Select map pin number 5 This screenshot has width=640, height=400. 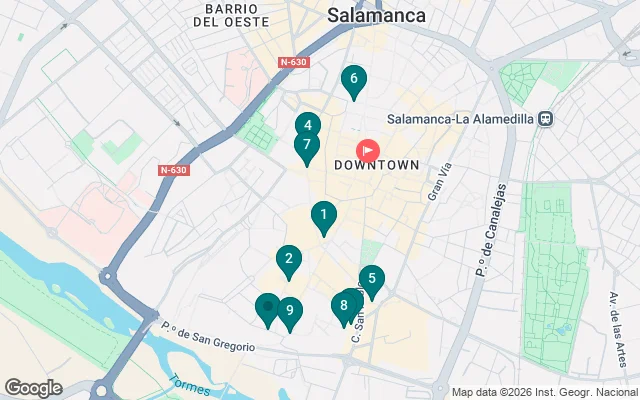[x=372, y=279]
